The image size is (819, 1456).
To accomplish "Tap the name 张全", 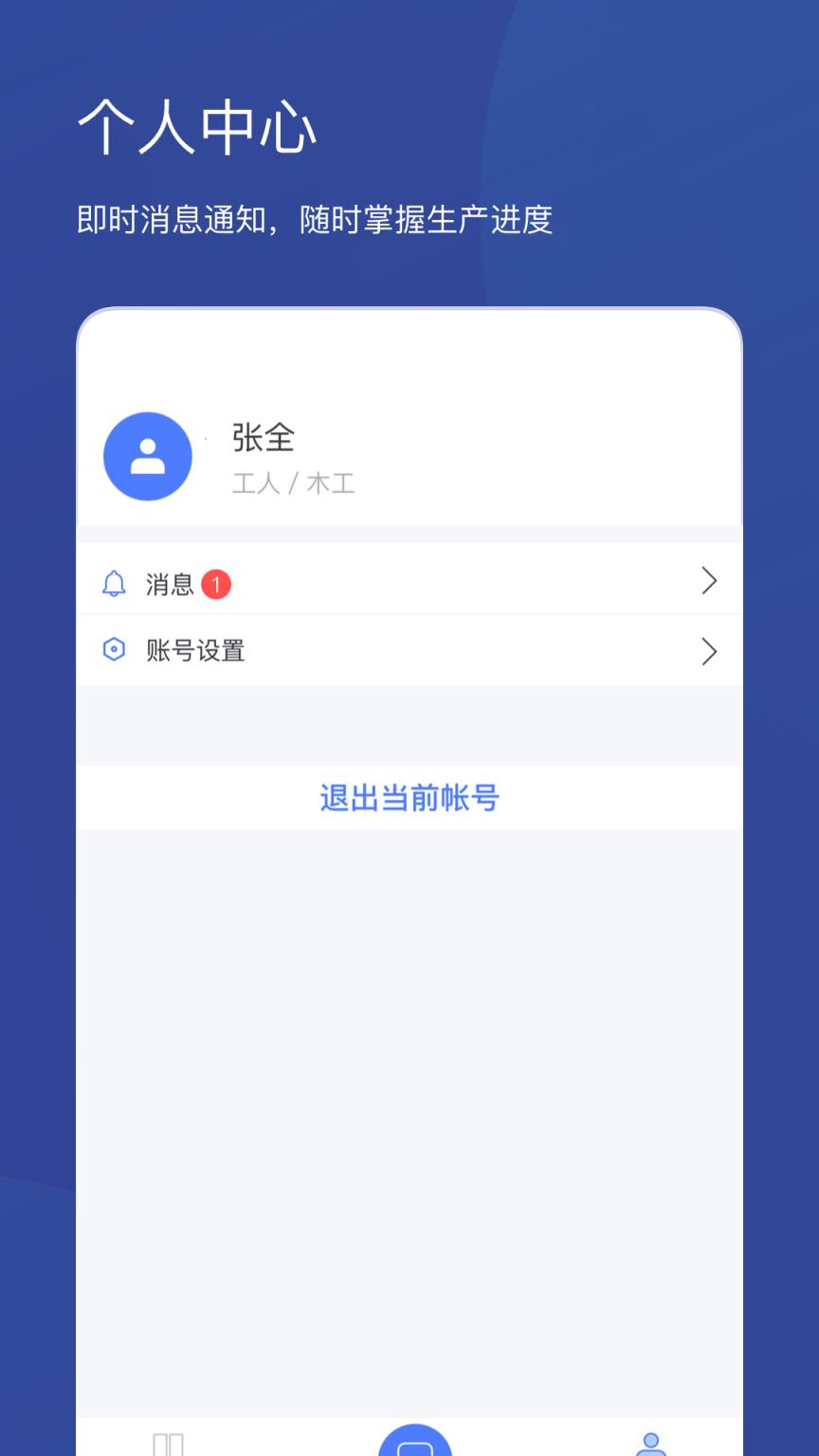I will point(263,439).
